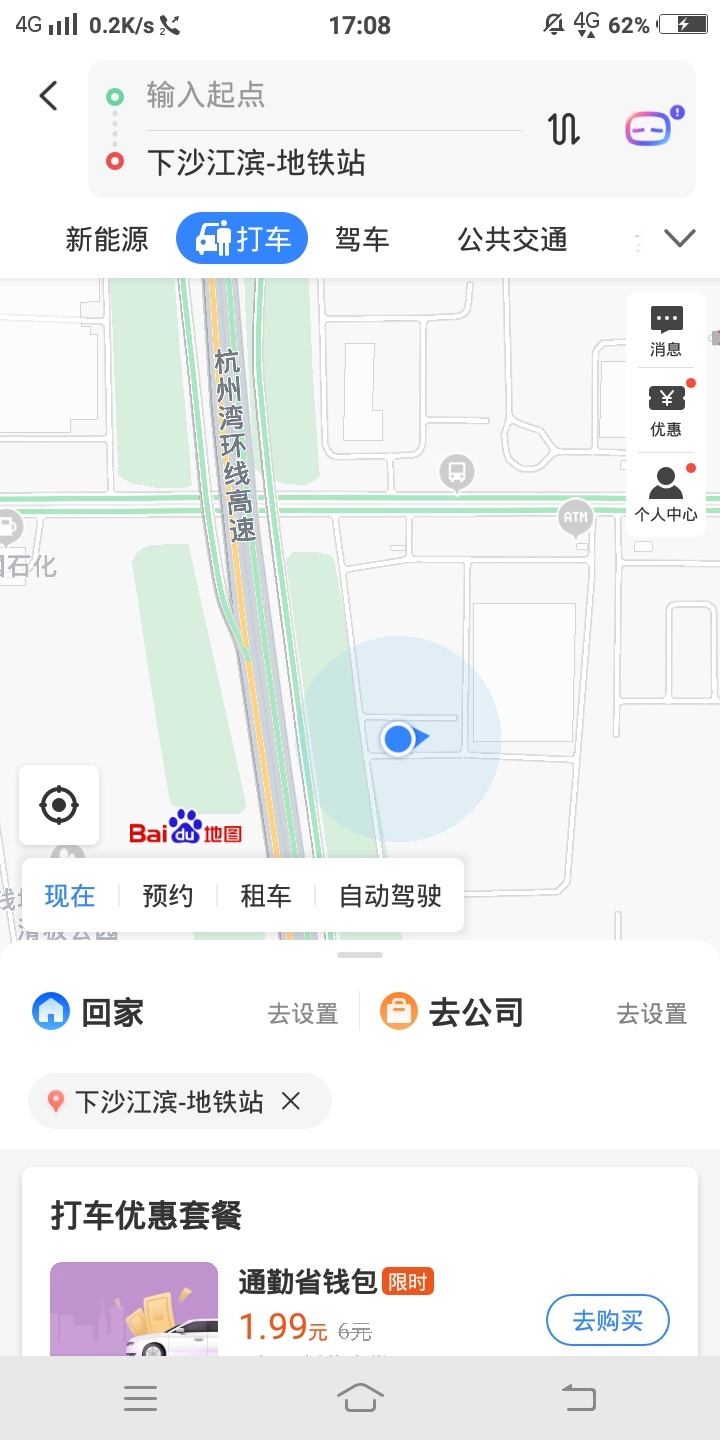720x1440 pixels.
Task: Select the 租车 car rental option
Action: (266, 896)
